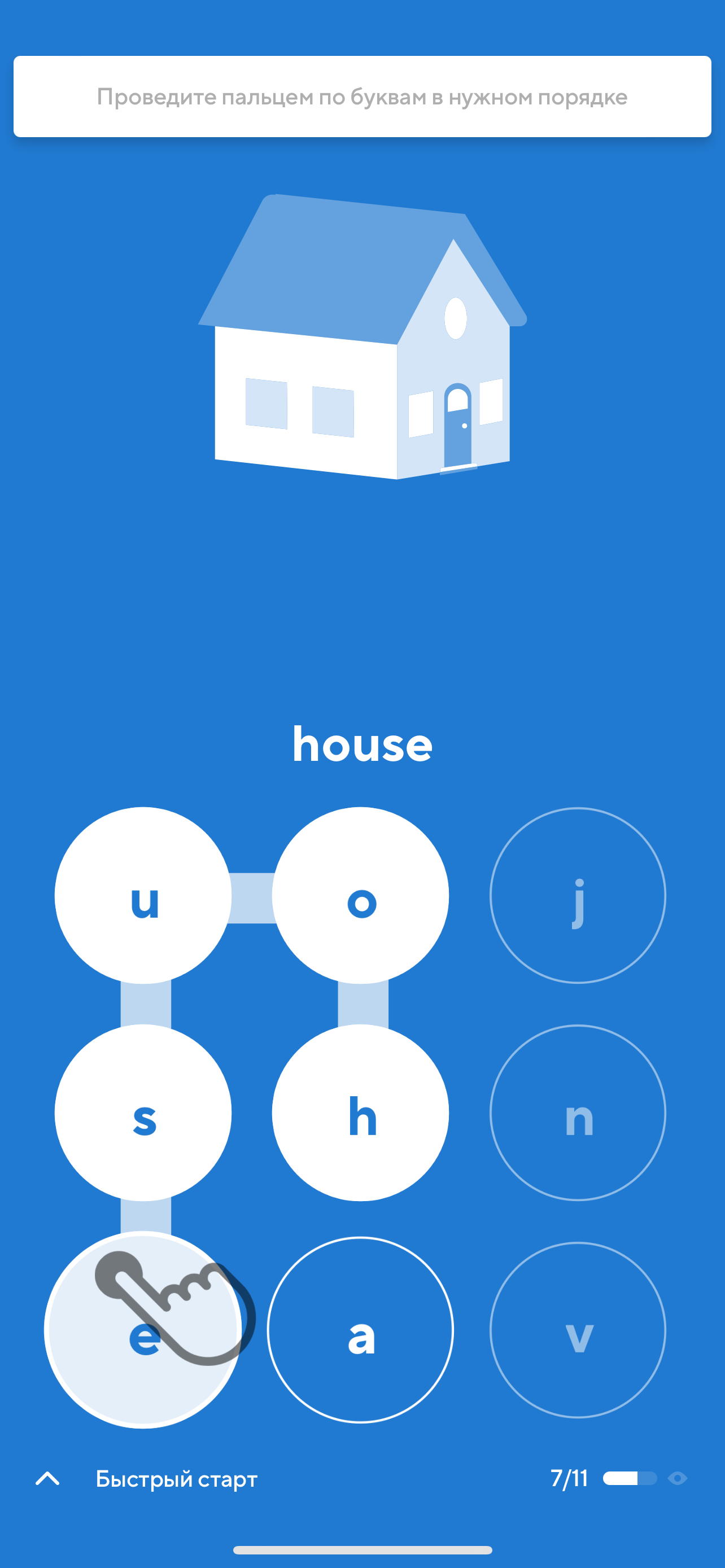Tap the letter e circle
This screenshot has height=1568, width=725.
pos(143,1330)
